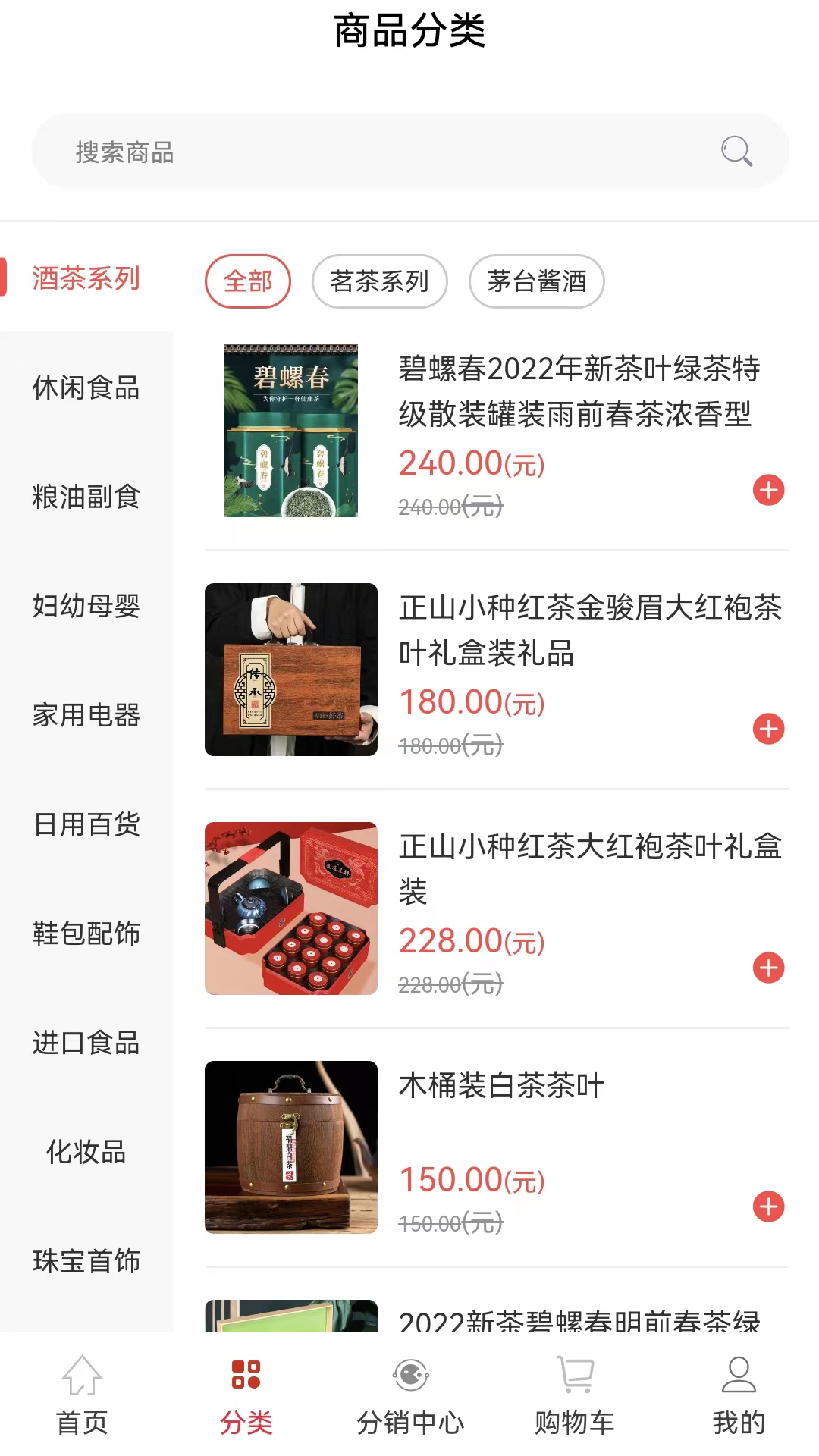This screenshot has height=1456, width=819.
Task: Switch to the 休闲食品 category
Action: [86, 388]
